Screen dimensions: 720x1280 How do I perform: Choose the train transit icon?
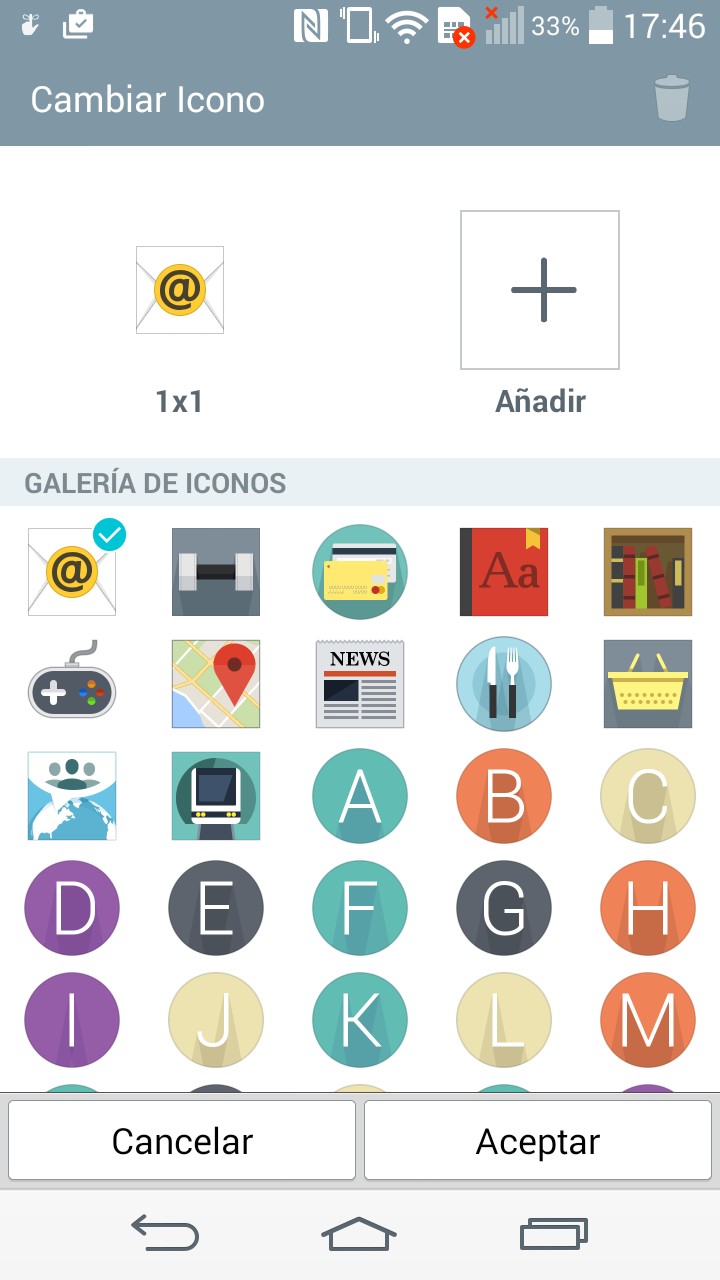point(216,796)
